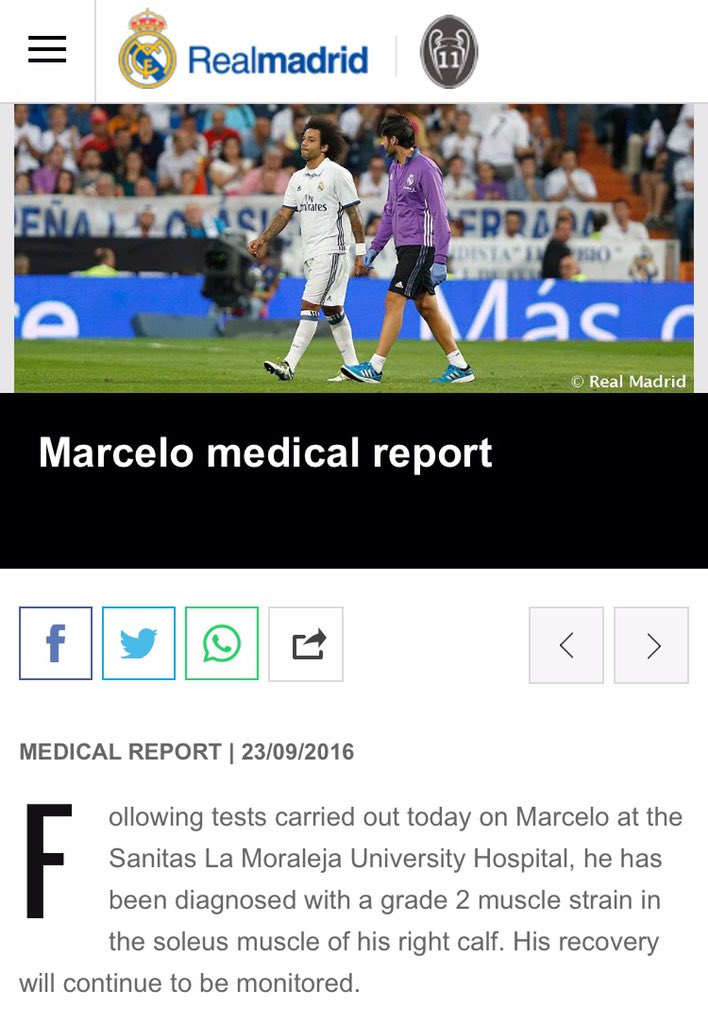Go to the previous article

tap(566, 645)
